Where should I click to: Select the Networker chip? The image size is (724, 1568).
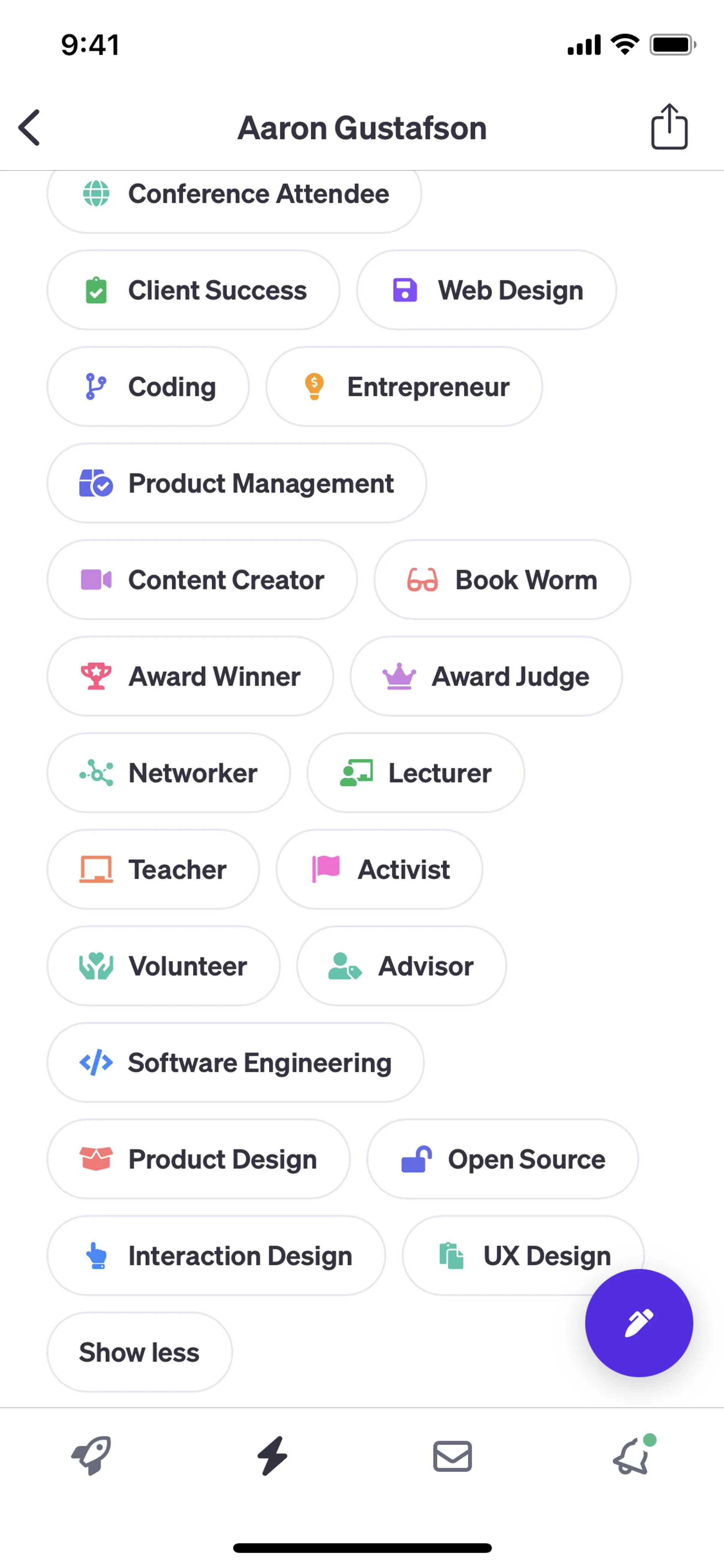tap(169, 773)
